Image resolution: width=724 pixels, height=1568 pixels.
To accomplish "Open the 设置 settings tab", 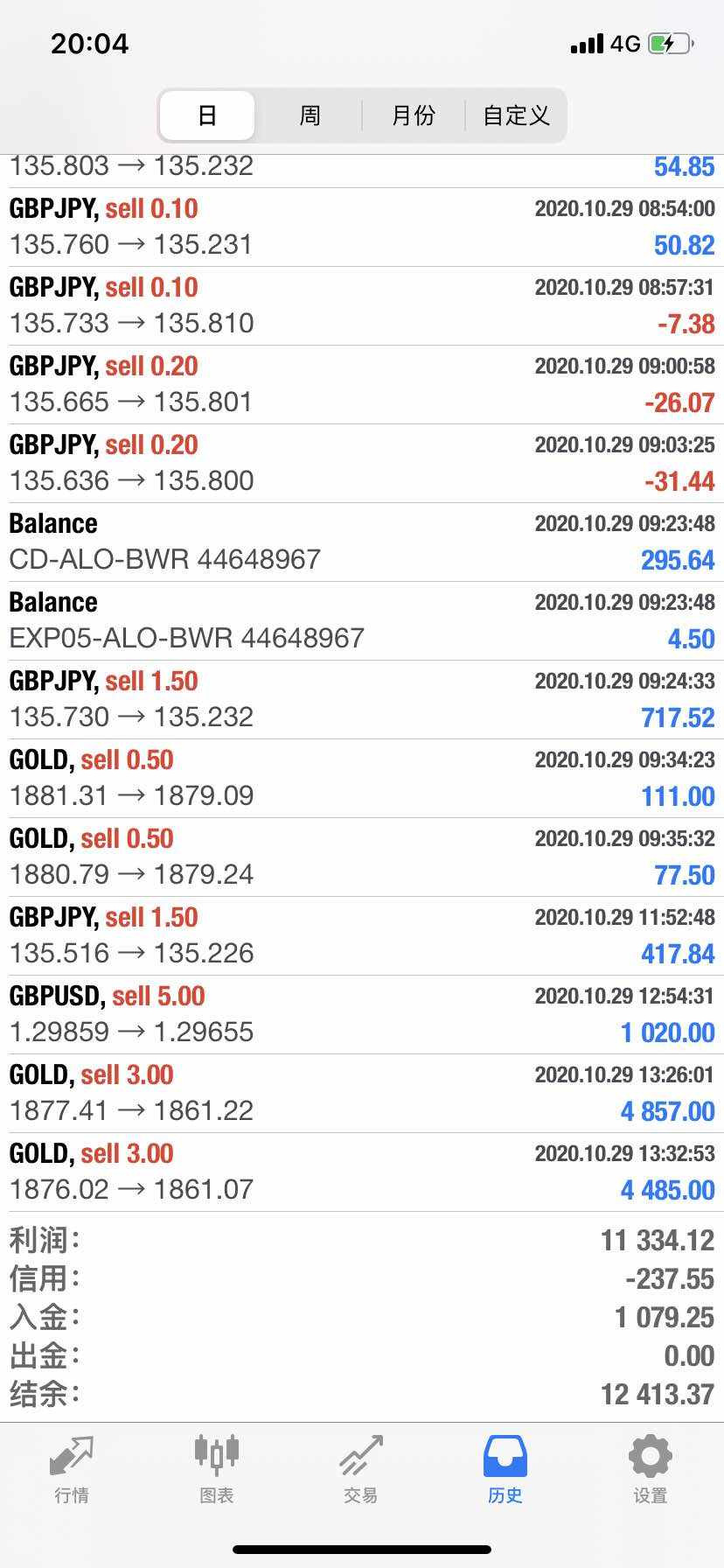I will click(651, 1470).
